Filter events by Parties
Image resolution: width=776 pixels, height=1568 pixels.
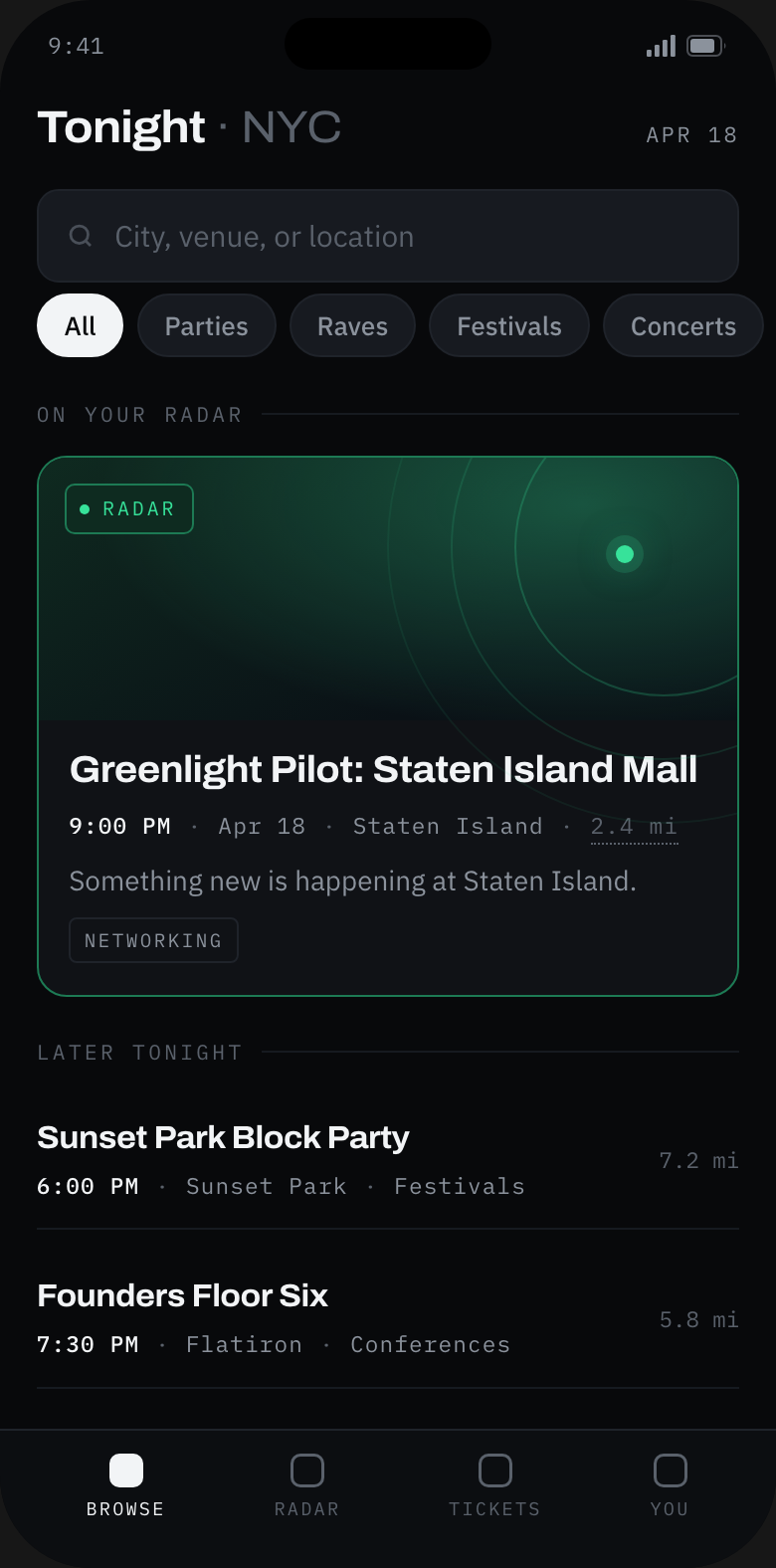207,325
